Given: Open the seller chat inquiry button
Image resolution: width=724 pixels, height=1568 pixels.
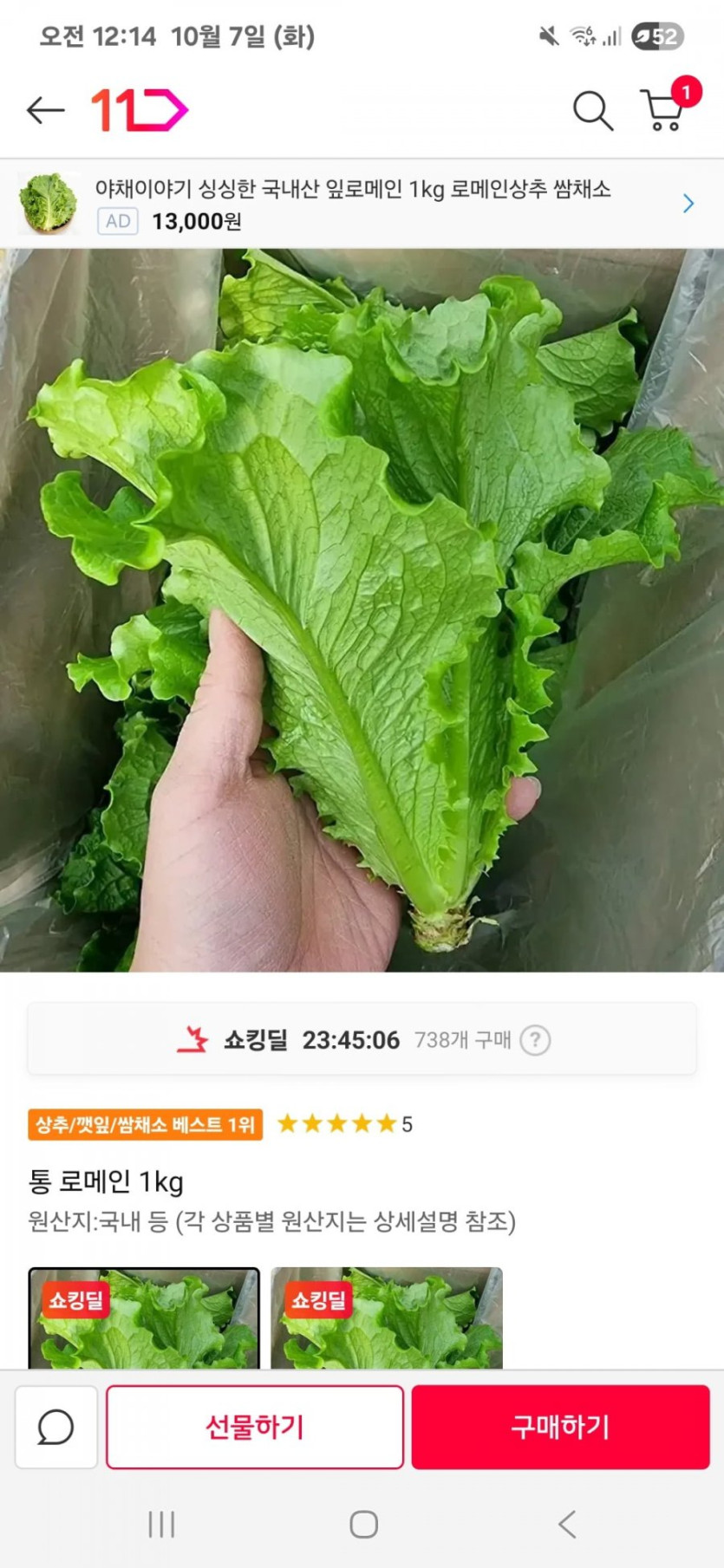Looking at the screenshot, I should click(x=56, y=1427).
